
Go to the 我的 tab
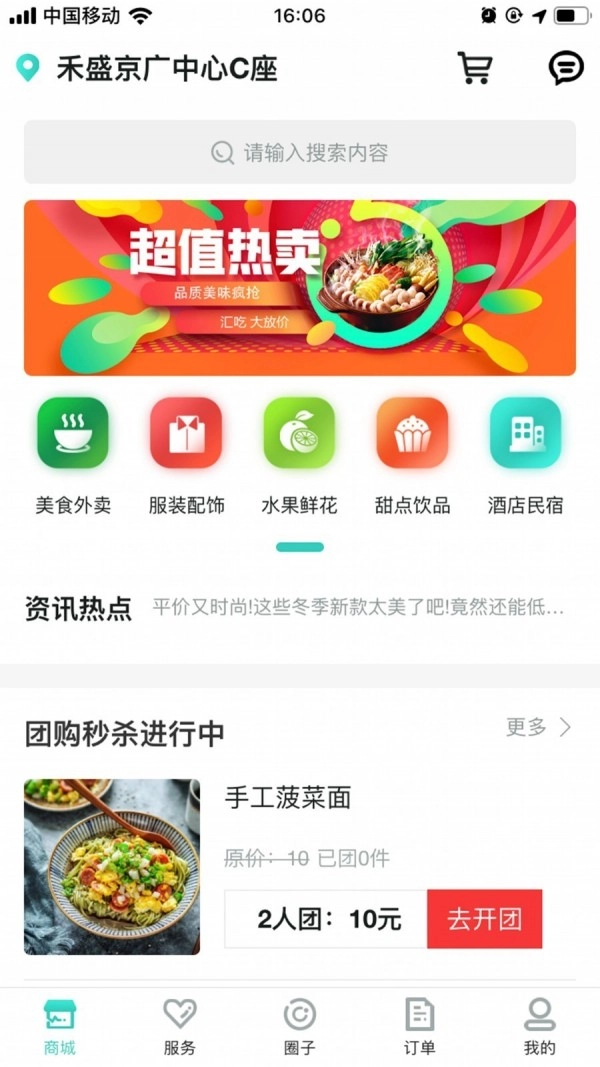point(539,1026)
